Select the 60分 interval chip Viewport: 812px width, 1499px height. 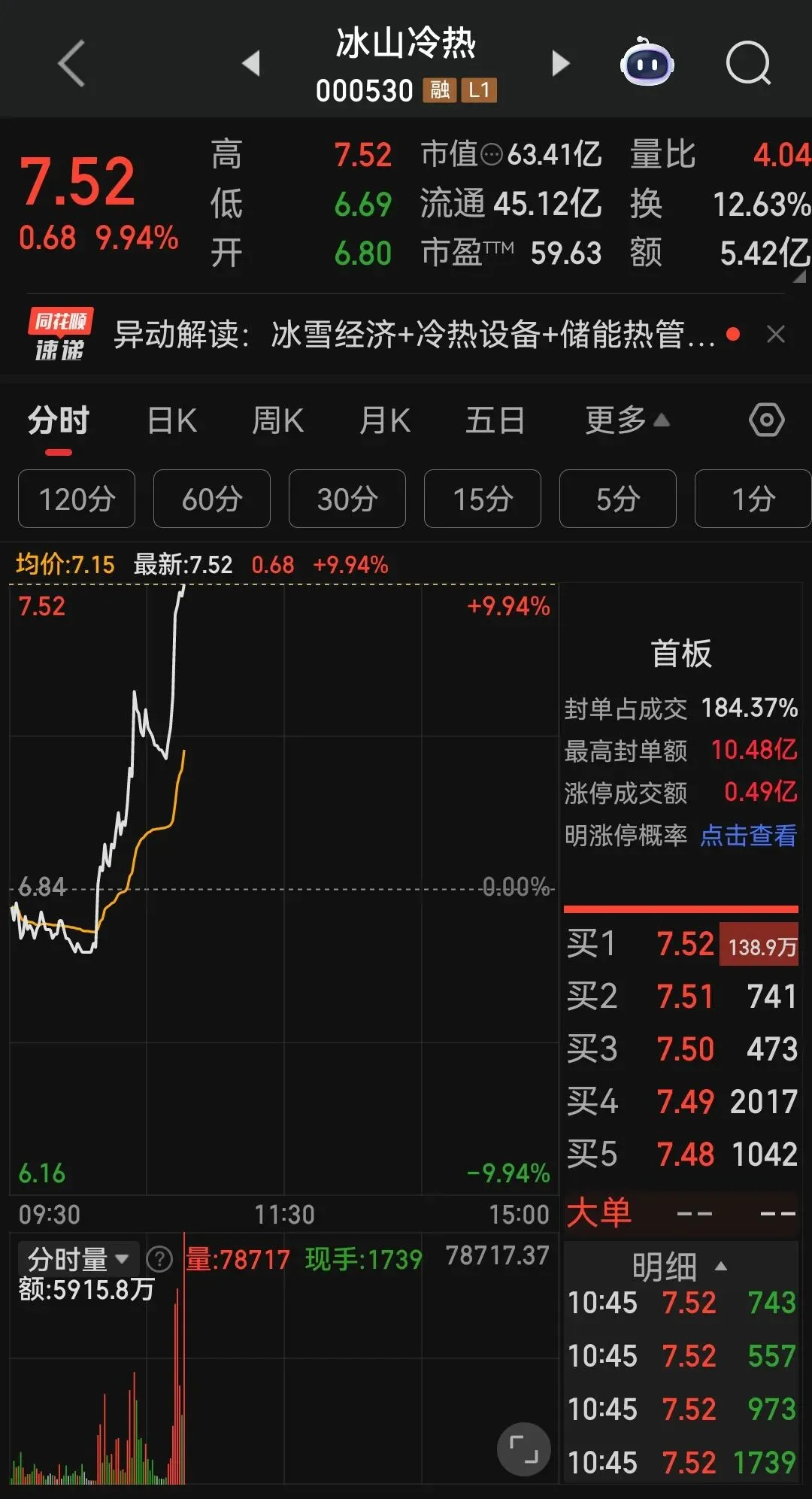212,499
